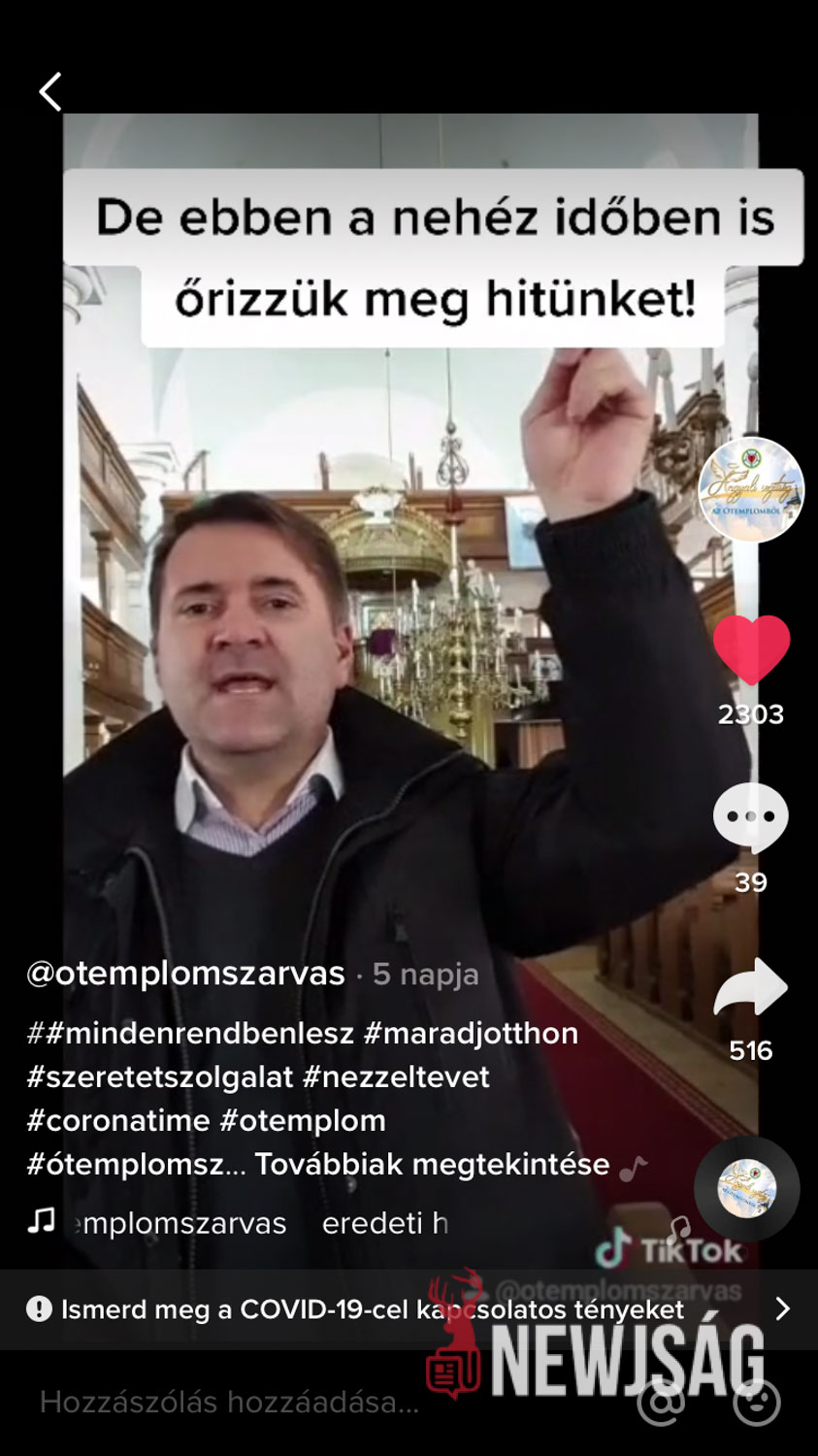Open the #otemplom hashtag
Image resolution: width=818 pixels, height=1456 pixels.
coord(303,1120)
